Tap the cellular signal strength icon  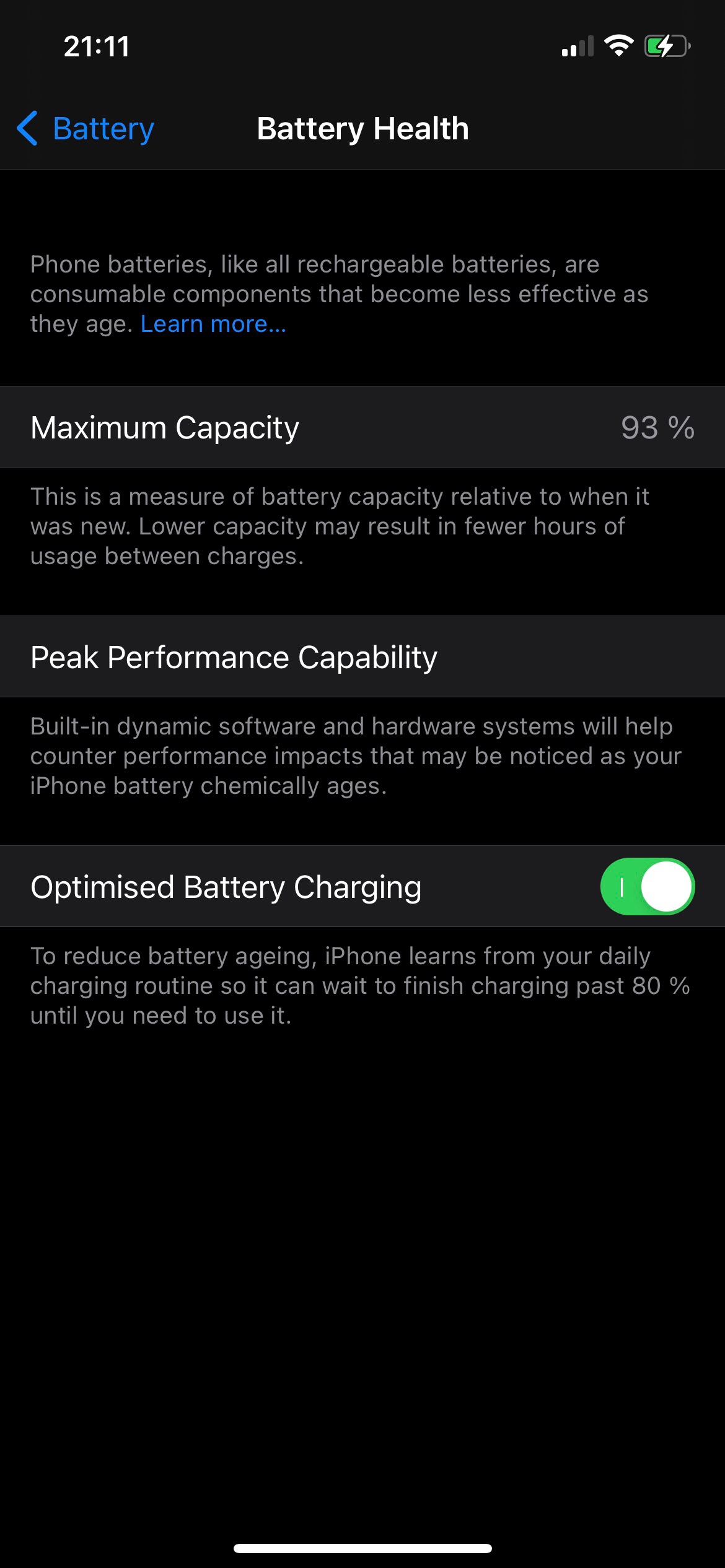pos(578,45)
